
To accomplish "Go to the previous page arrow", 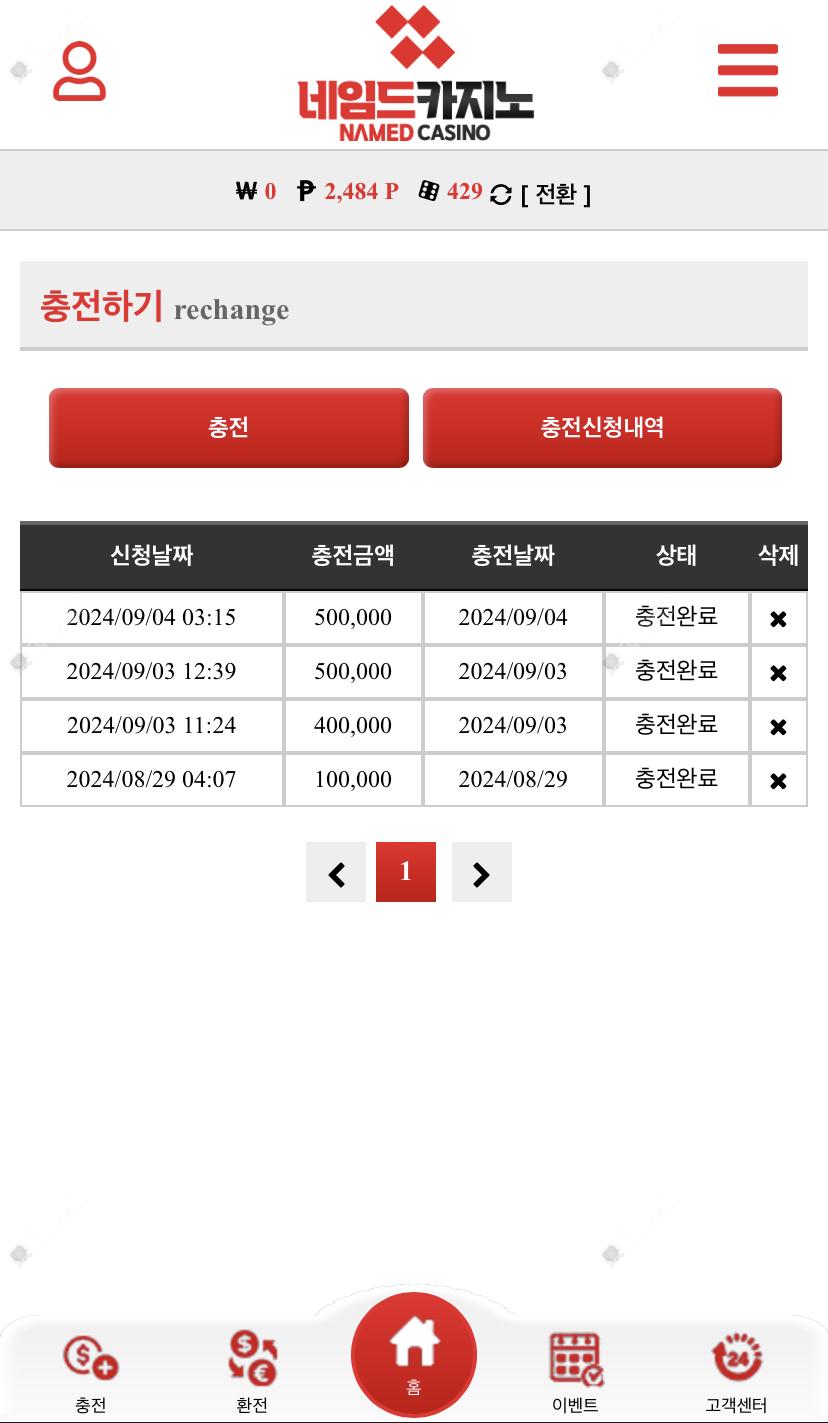I will point(336,872).
